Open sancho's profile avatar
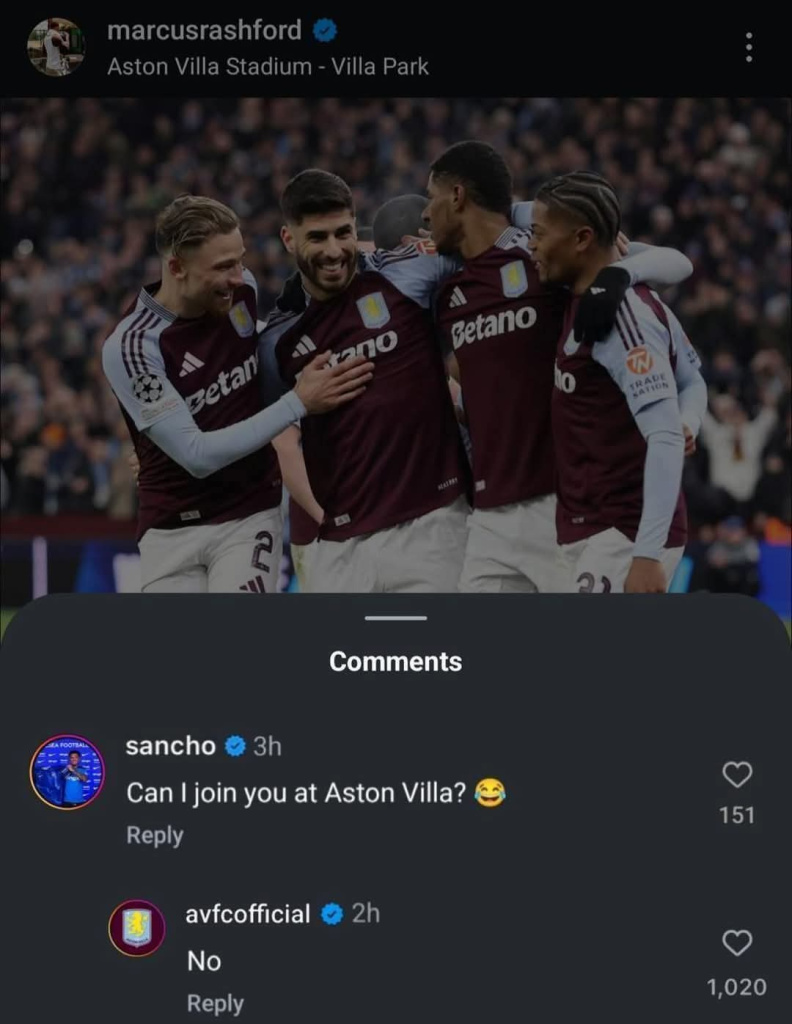 67,771
